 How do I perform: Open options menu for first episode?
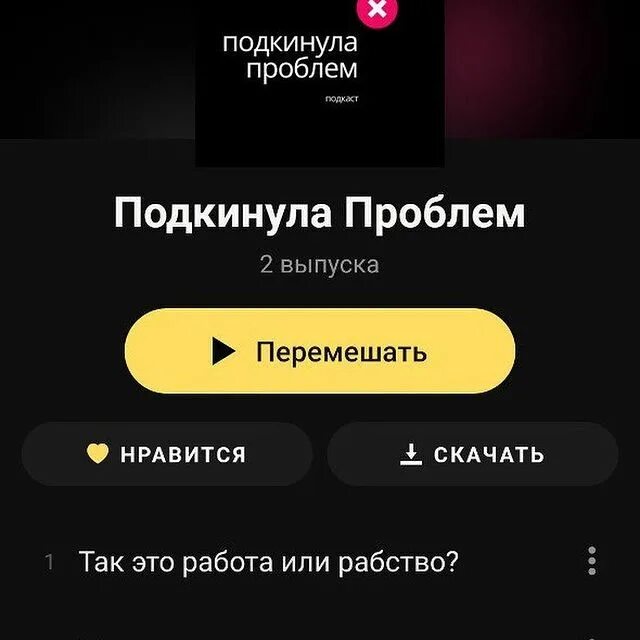coord(592,562)
